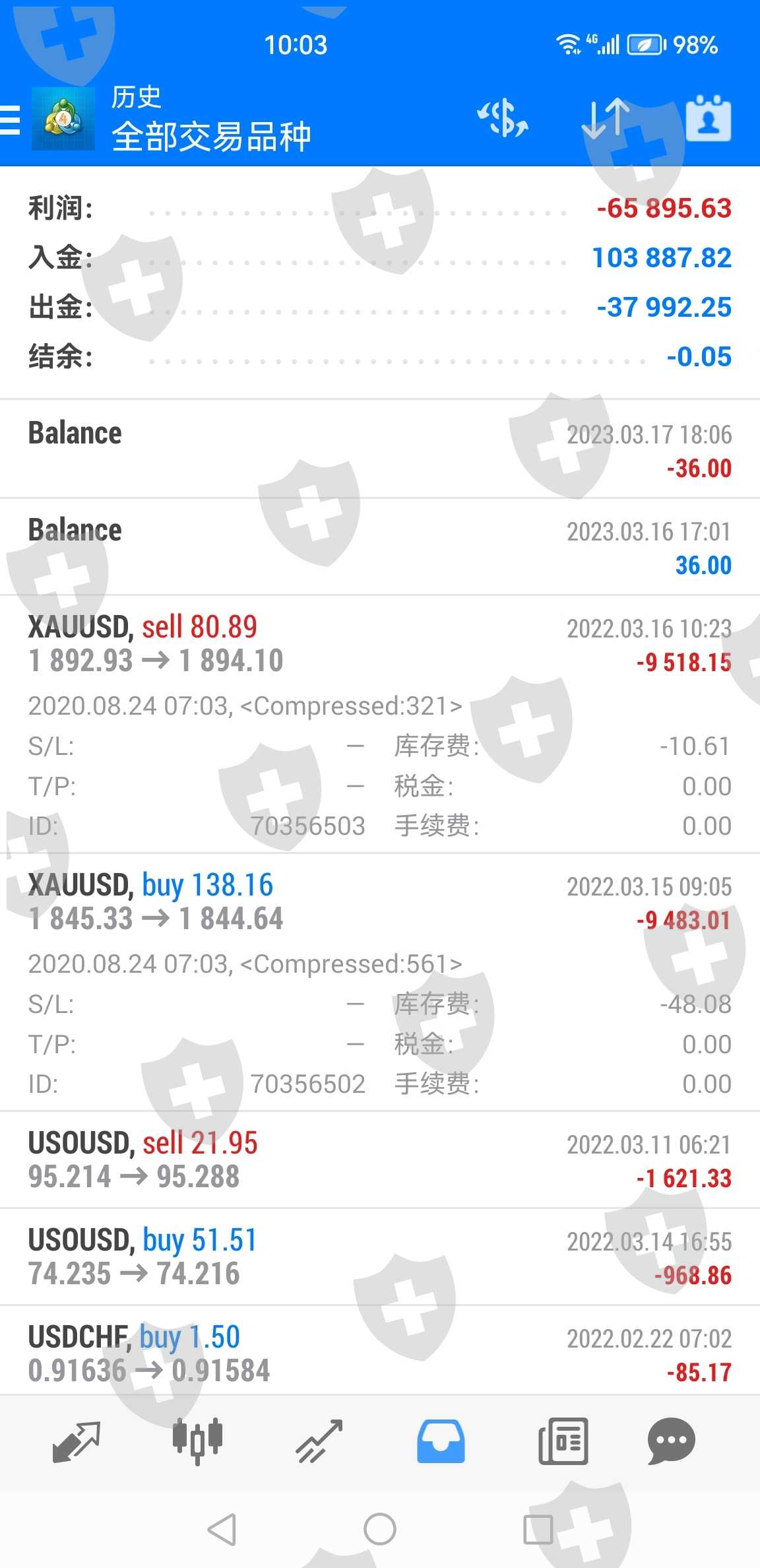Go back with the system back button
The width and height of the screenshot is (760, 1568).
222,1529
